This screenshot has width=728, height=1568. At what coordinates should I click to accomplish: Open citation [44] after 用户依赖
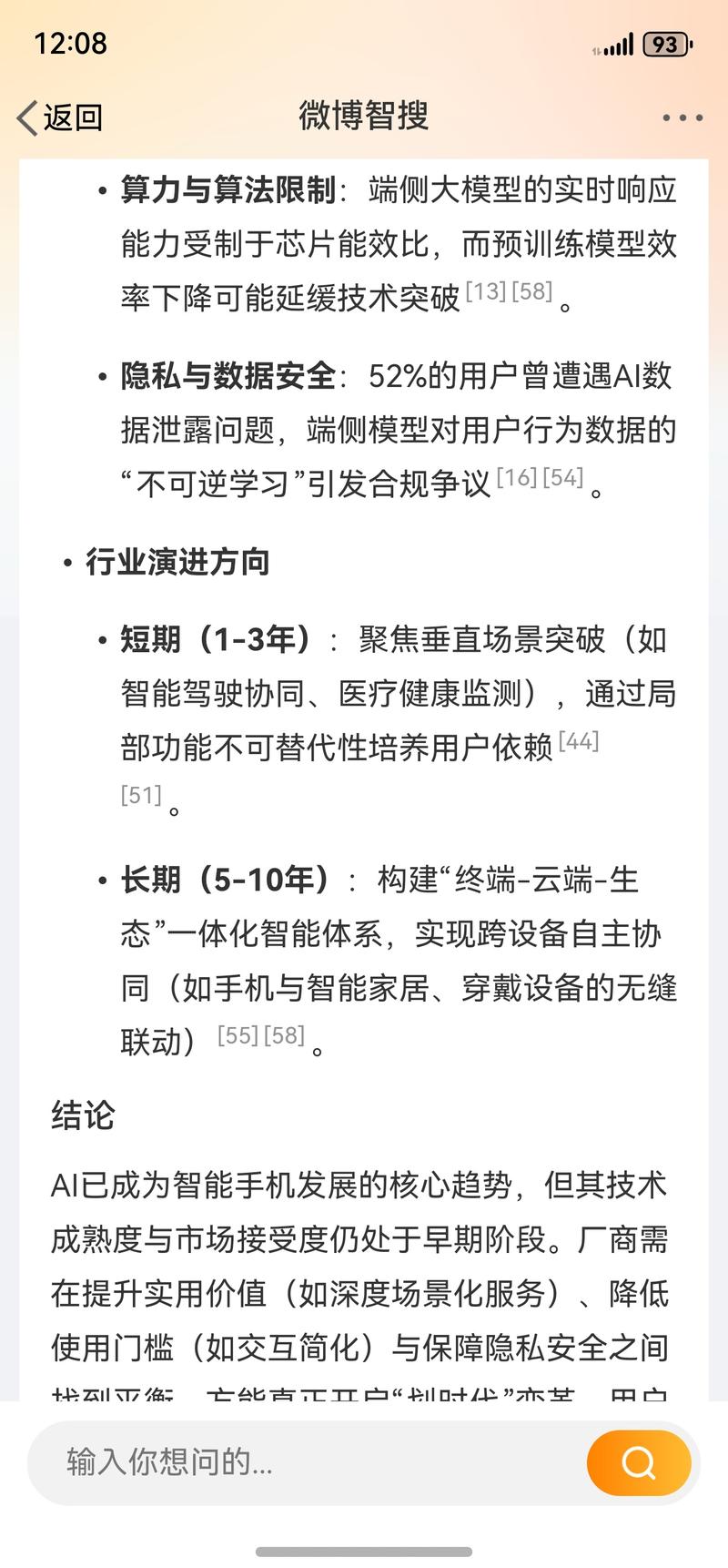(579, 741)
